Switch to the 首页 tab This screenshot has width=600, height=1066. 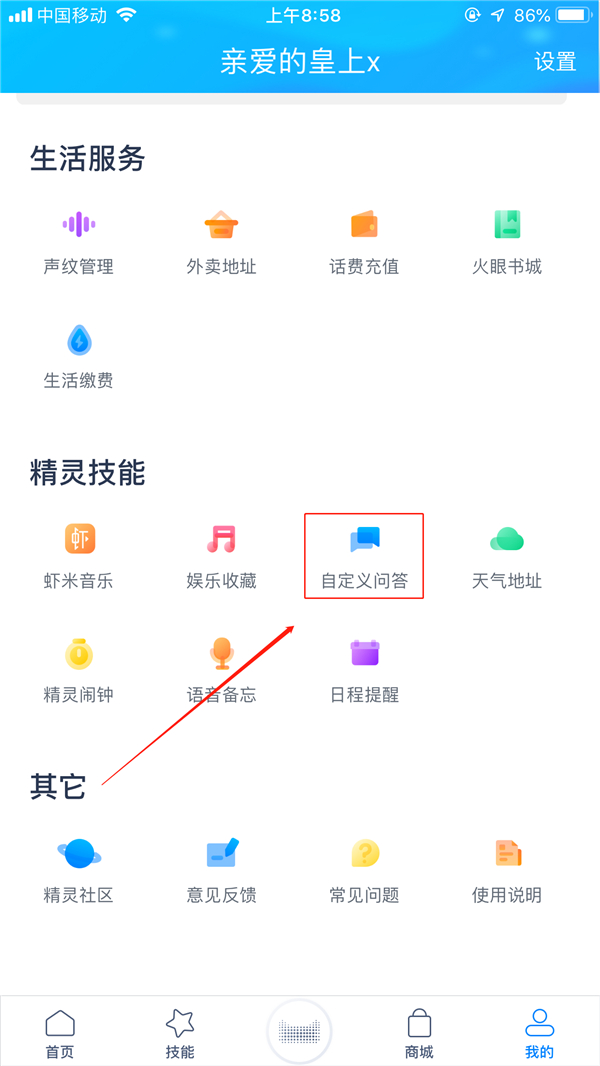[60, 1033]
